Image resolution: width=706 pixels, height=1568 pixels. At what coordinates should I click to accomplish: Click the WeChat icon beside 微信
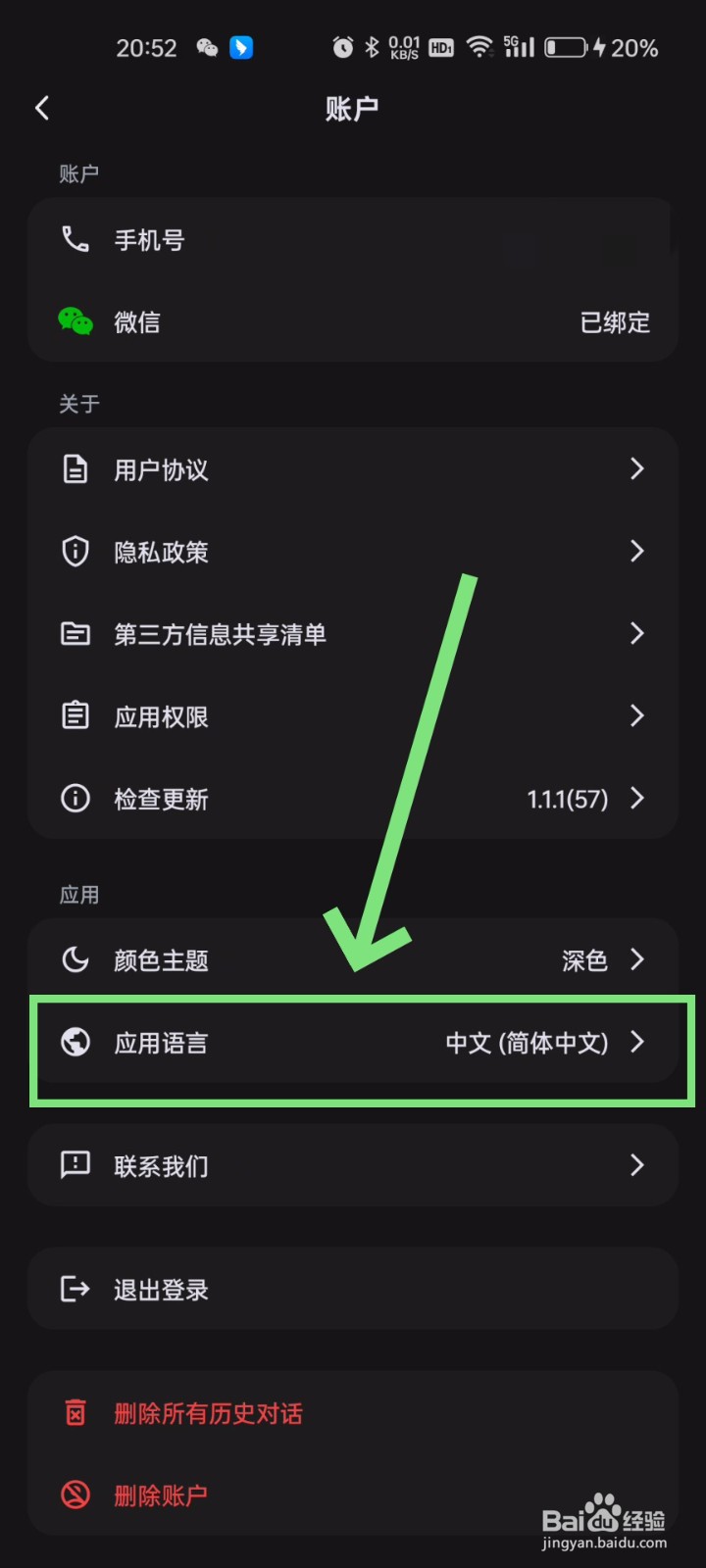pyautogui.click(x=75, y=321)
